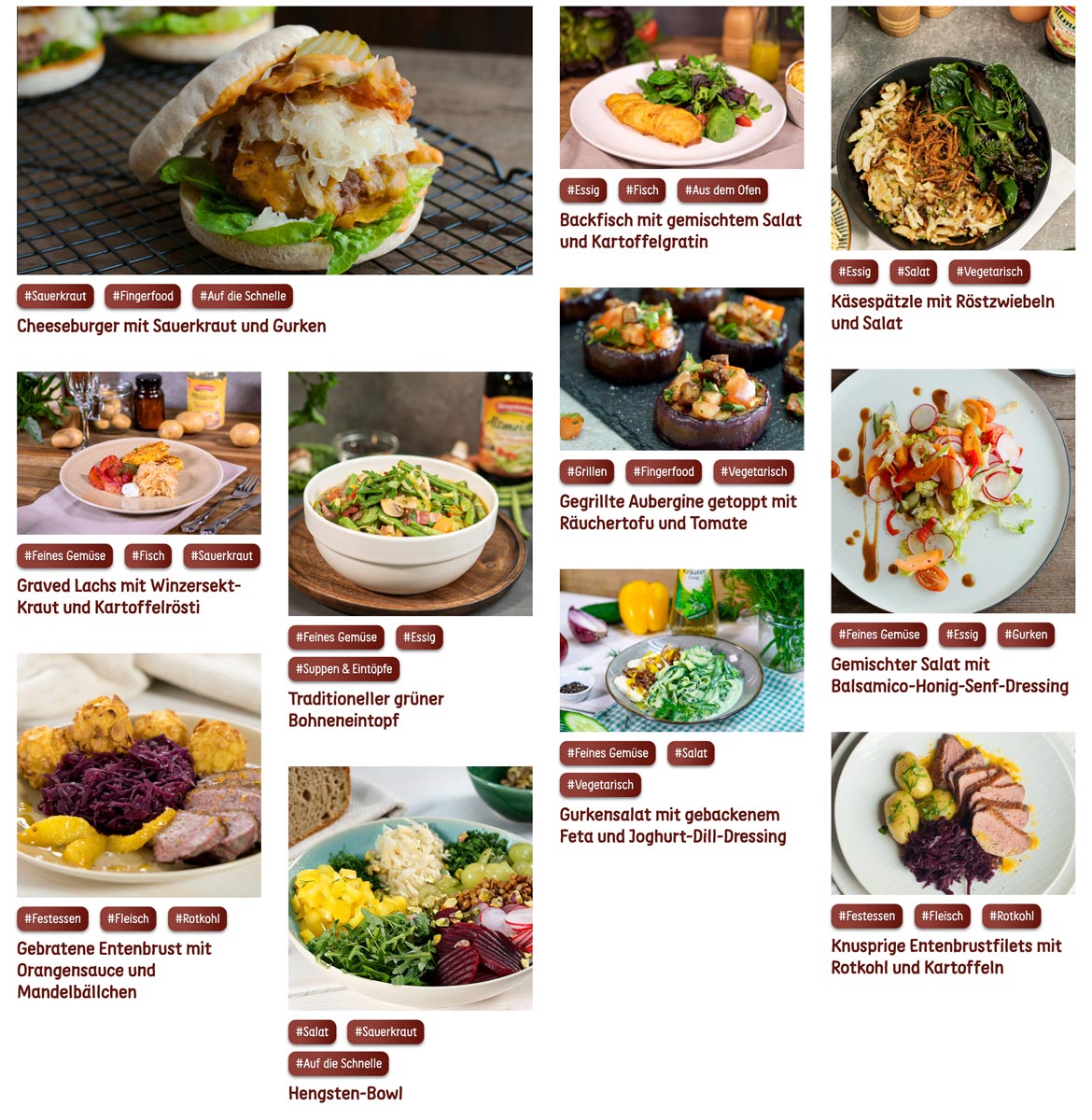Select the #Grillen tag
This screenshot has height=1120, width=1092.
pyautogui.click(x=586, y=472)
